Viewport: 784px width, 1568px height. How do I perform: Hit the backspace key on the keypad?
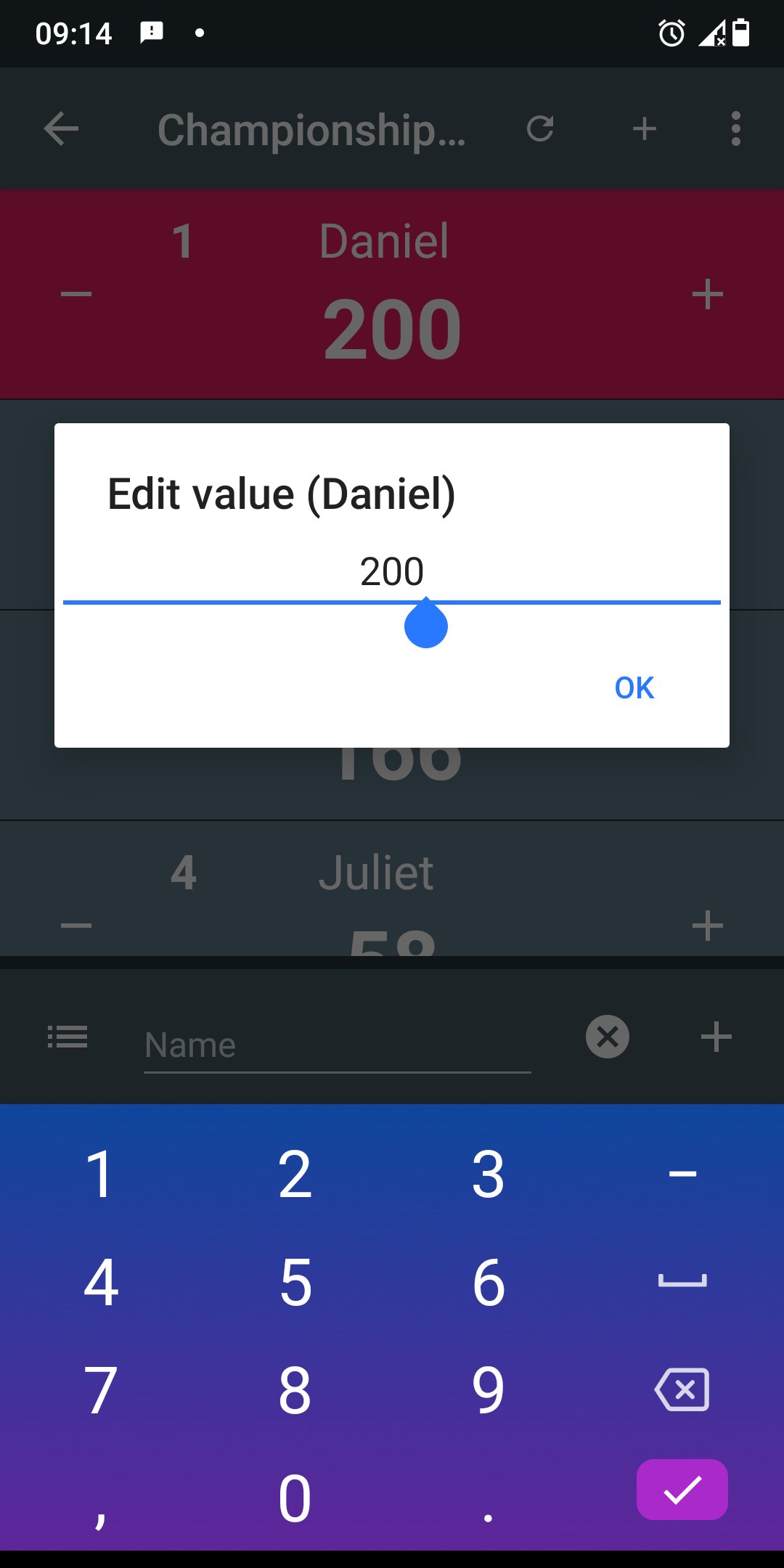(x=682, y=1389)
